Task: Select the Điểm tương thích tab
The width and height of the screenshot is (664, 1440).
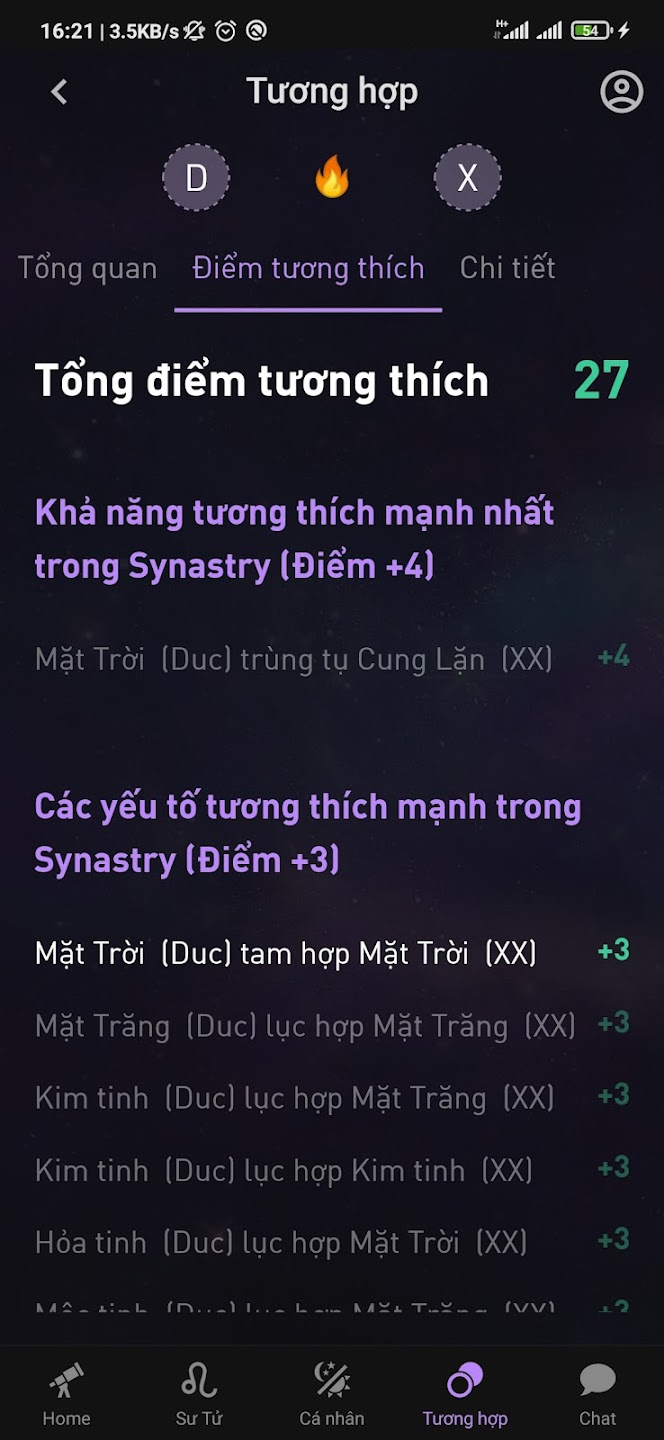Action: pyautogui.click(x=308, y=268)
